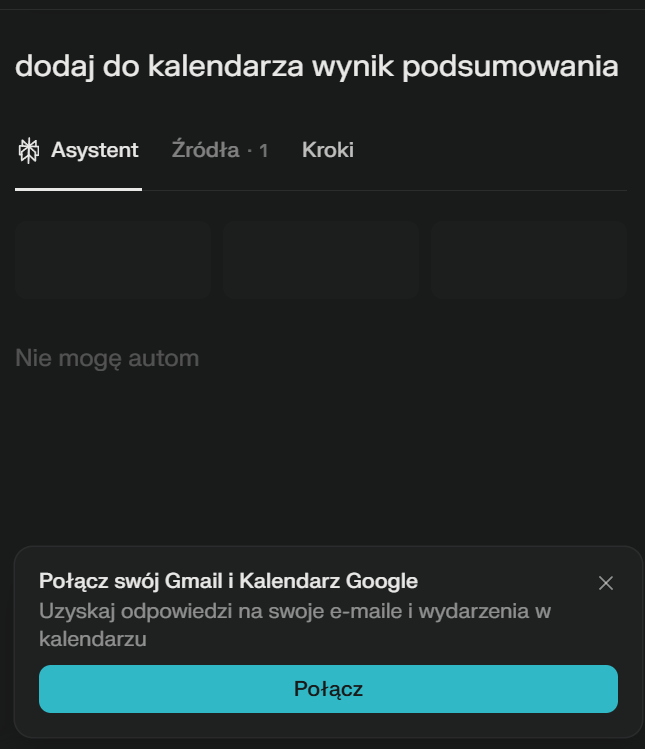The image size is (645, 749).
Task: Tap Połącz to link Gmail and Calendar
Action: (x=328, y=689)
